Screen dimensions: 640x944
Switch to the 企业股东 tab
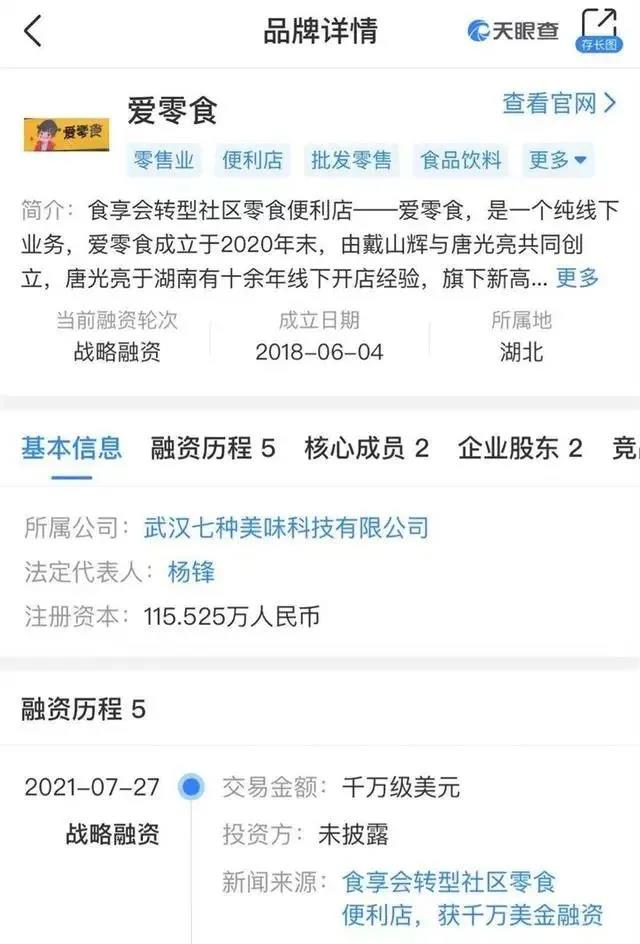[x=520, y=448]
